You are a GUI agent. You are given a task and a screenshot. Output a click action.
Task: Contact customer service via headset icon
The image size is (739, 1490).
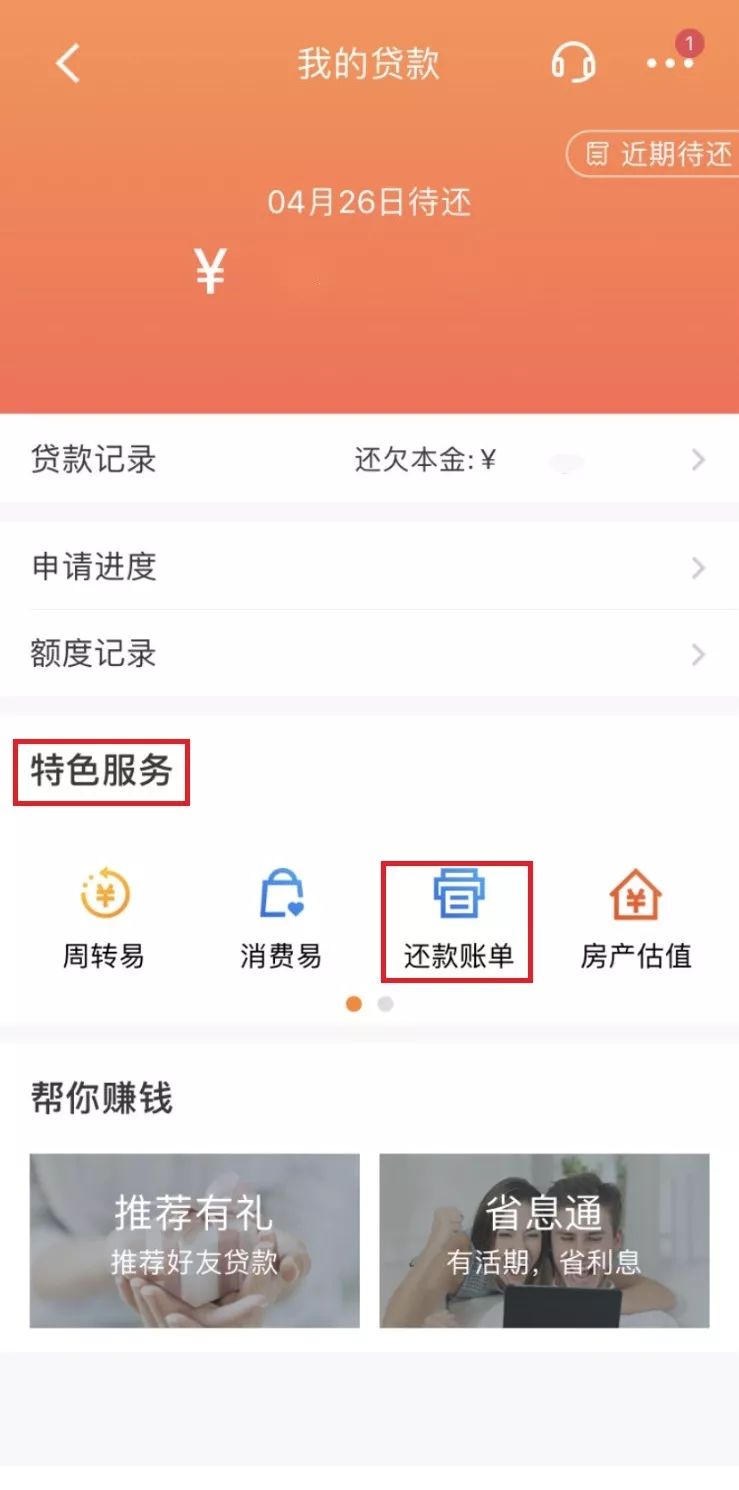click(x=573, y=63)
